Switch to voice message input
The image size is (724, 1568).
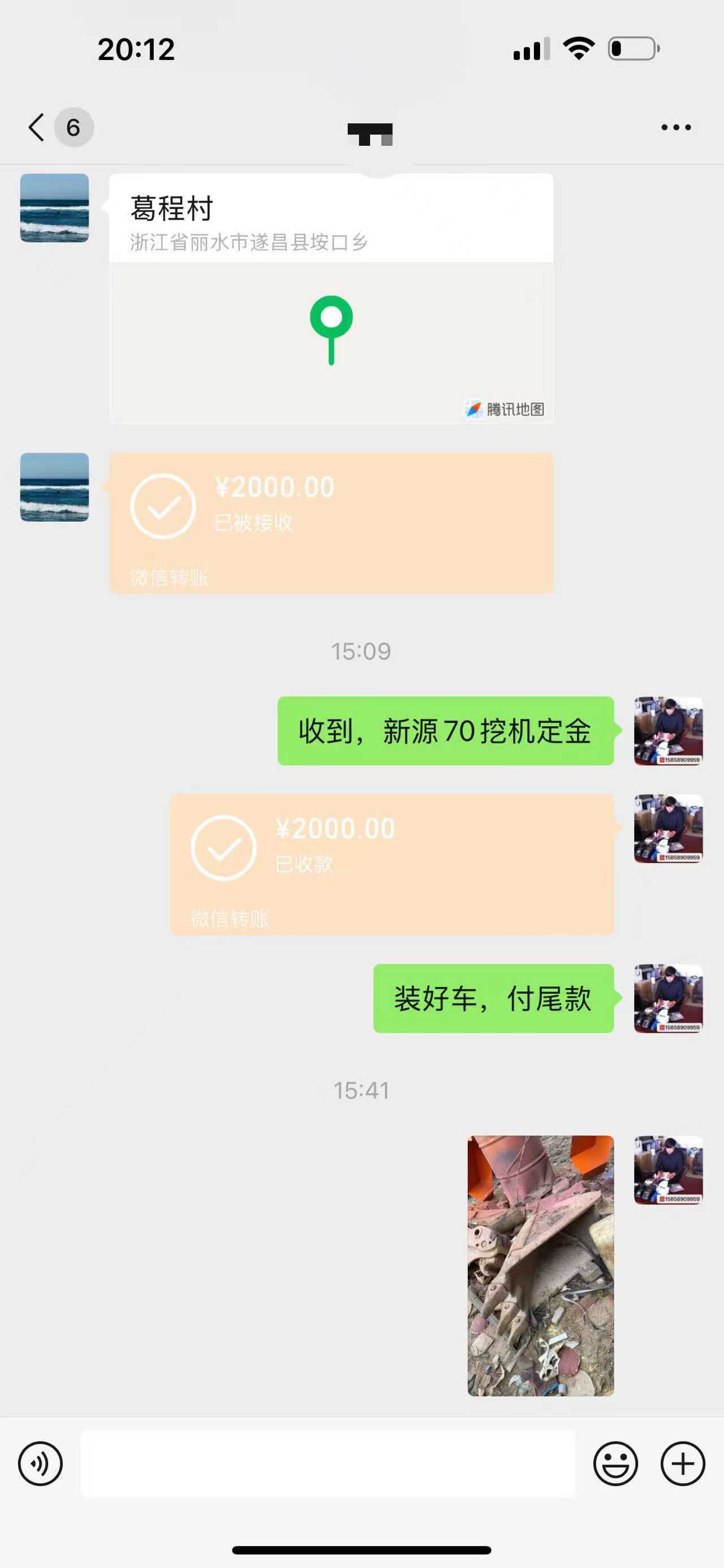[40, 1465]
